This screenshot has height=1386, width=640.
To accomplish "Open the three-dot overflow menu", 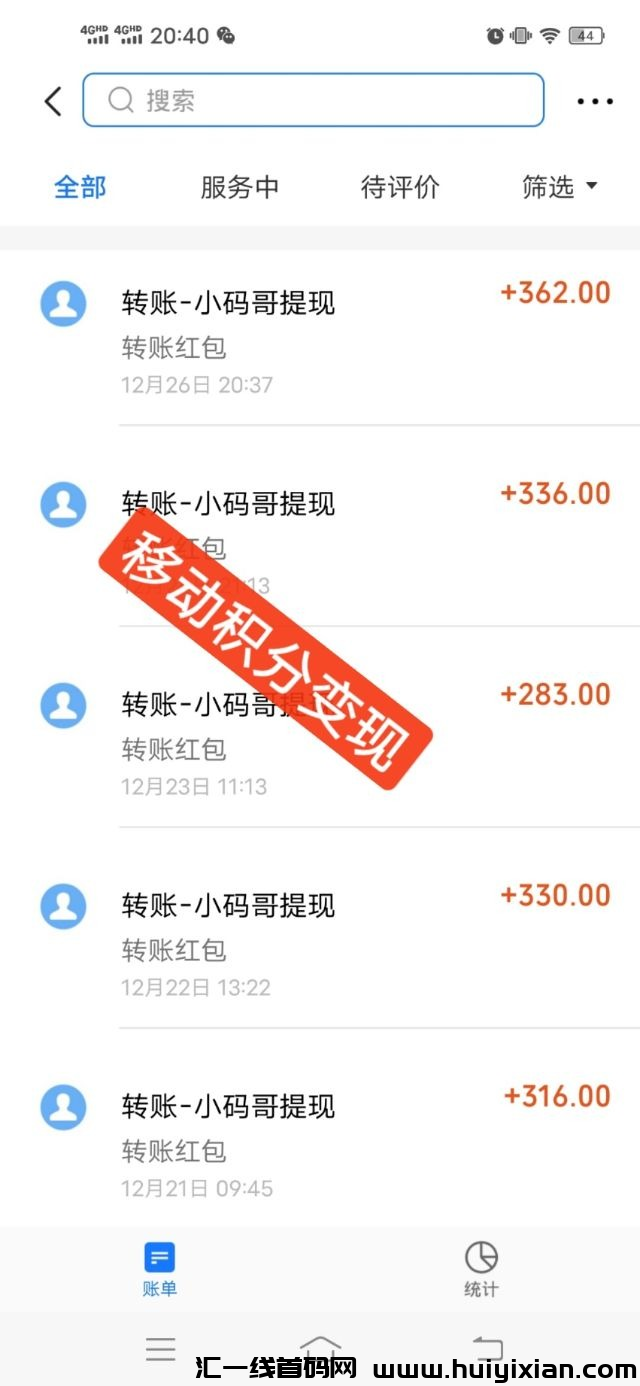I will (x=595, y=101).
